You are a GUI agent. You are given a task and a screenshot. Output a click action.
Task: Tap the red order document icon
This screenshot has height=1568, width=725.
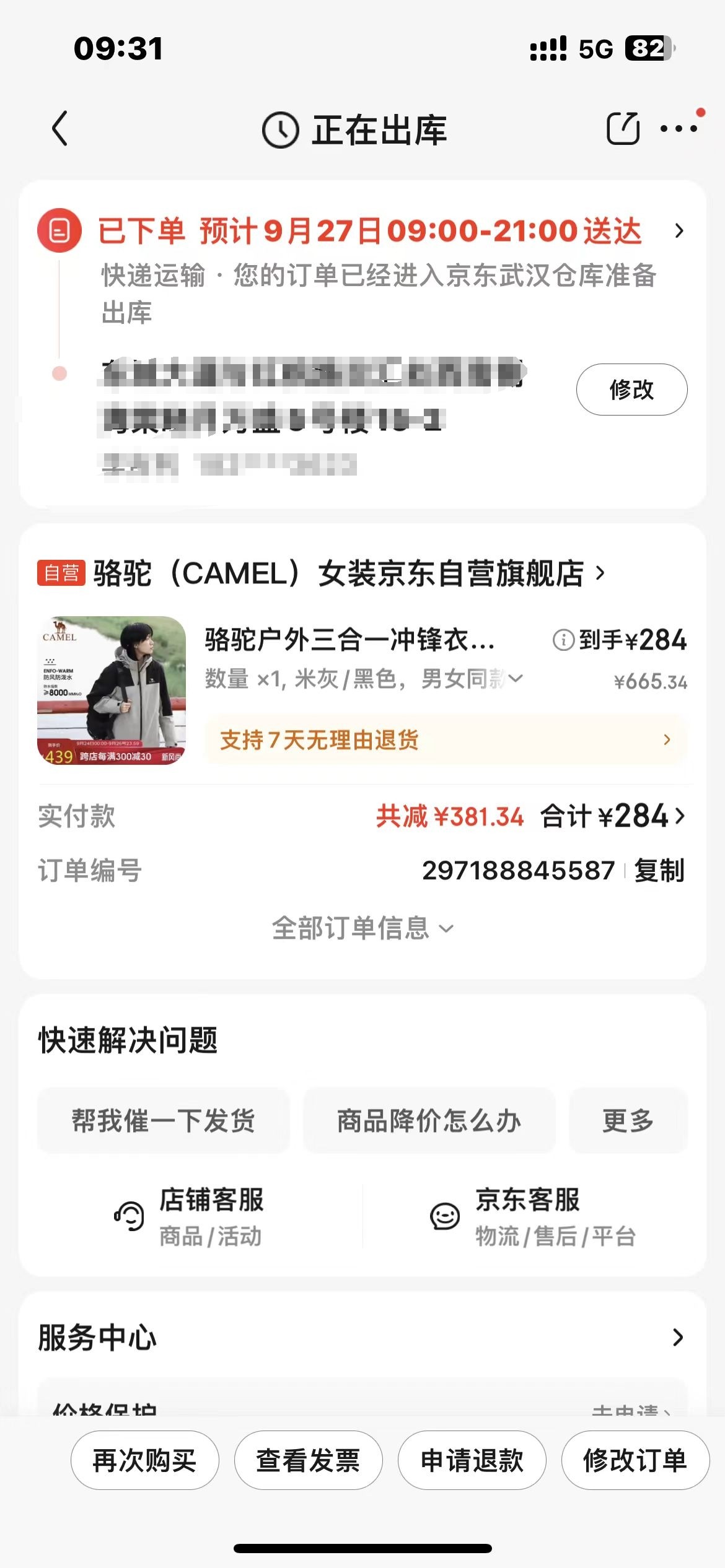58,231
